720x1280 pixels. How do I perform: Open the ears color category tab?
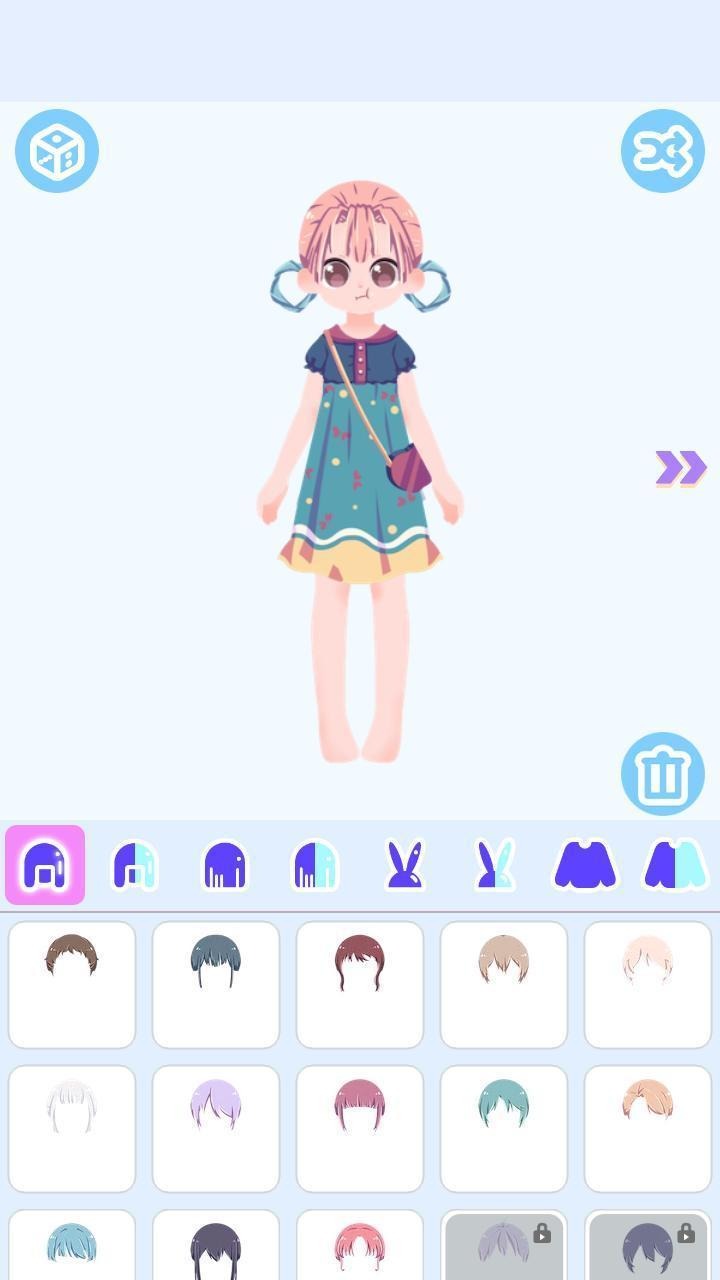click(494, 864)
